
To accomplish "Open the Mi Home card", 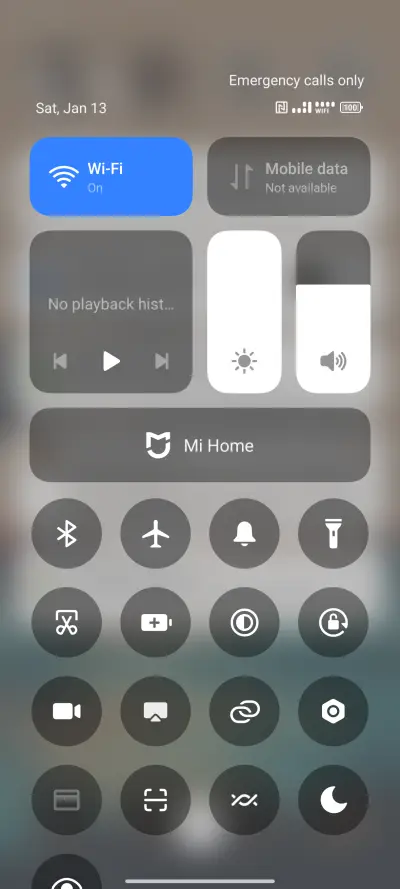I will tap(200, 445).
